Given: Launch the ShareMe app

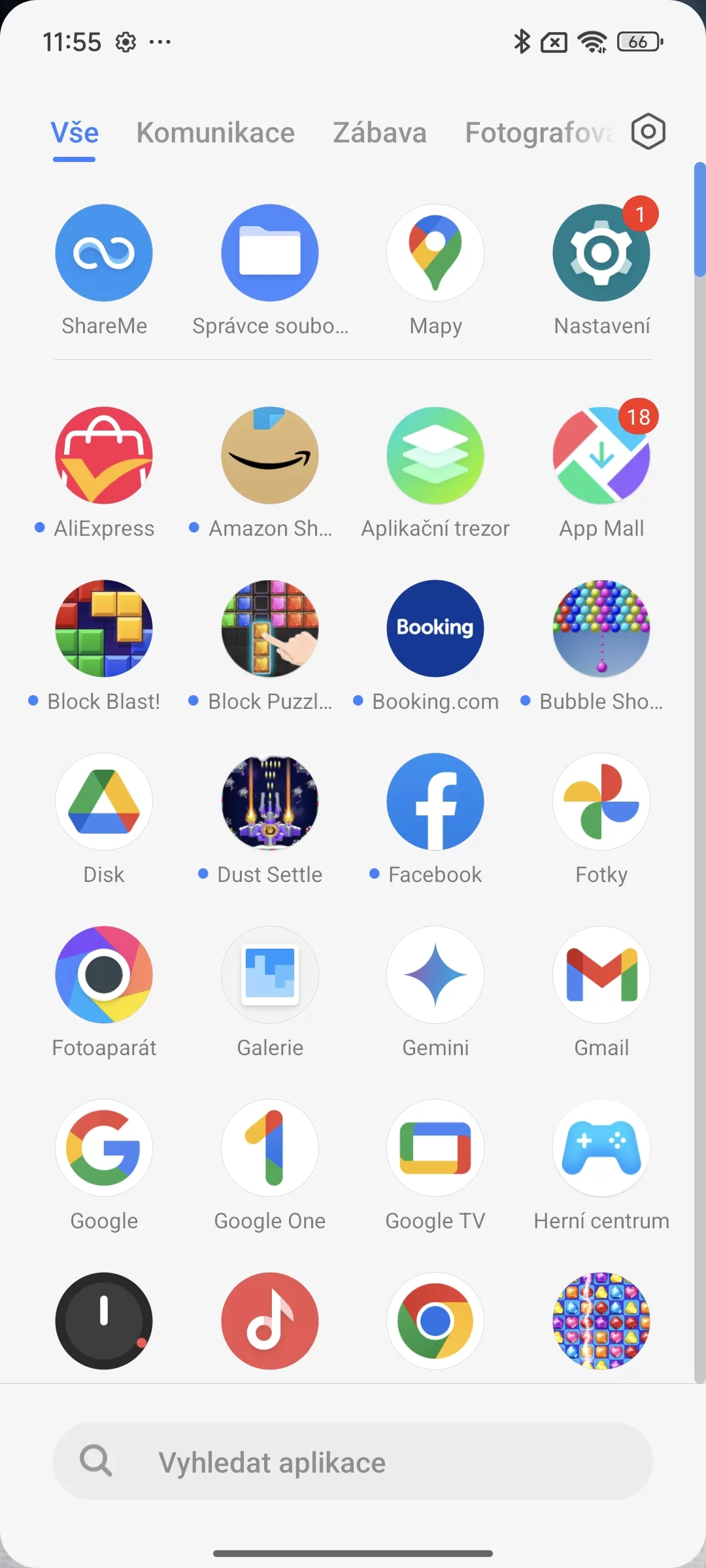Looking at the screenshot, I should coord(104,253).
